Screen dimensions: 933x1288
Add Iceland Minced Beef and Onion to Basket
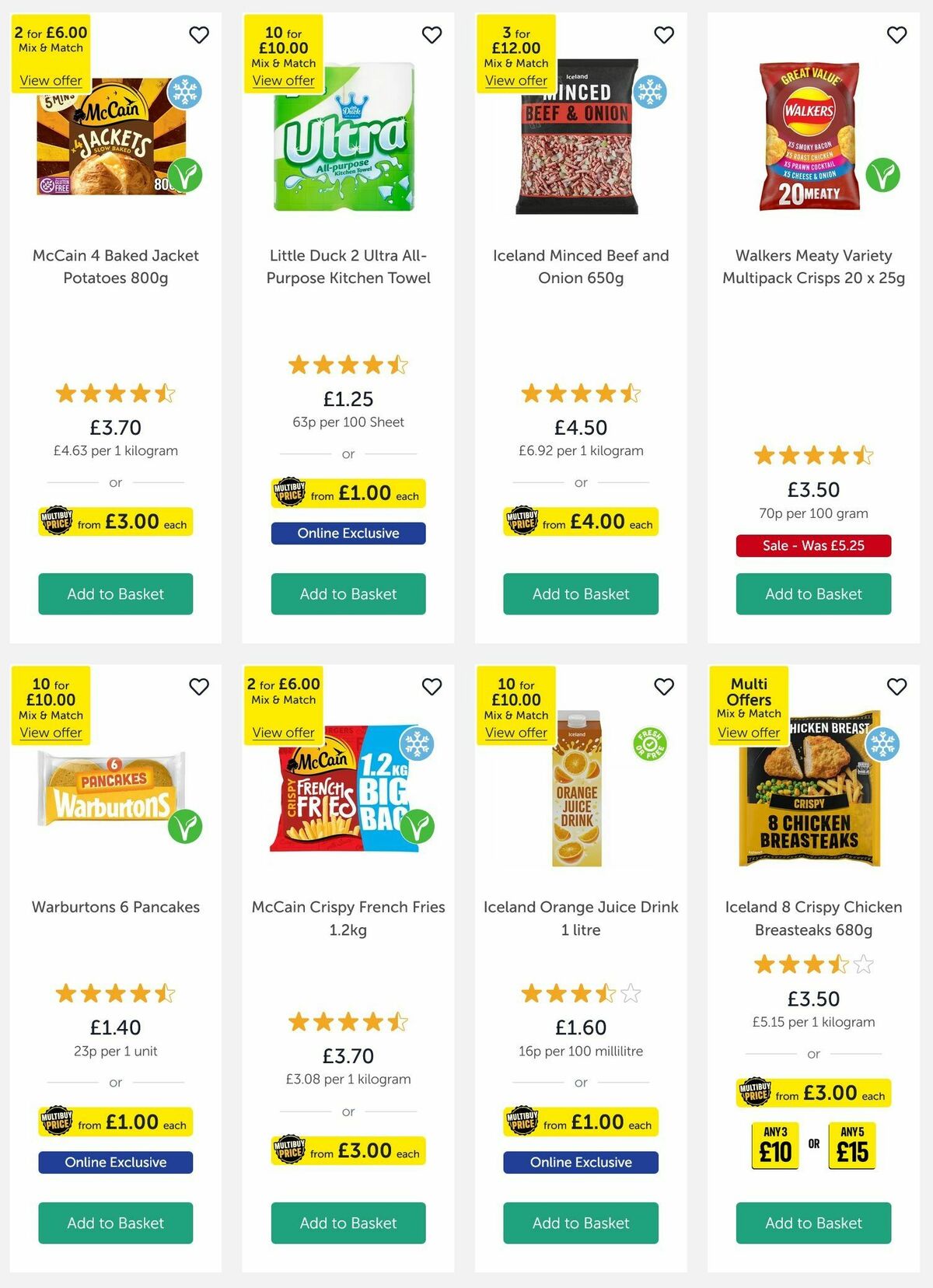pos(580,593)
